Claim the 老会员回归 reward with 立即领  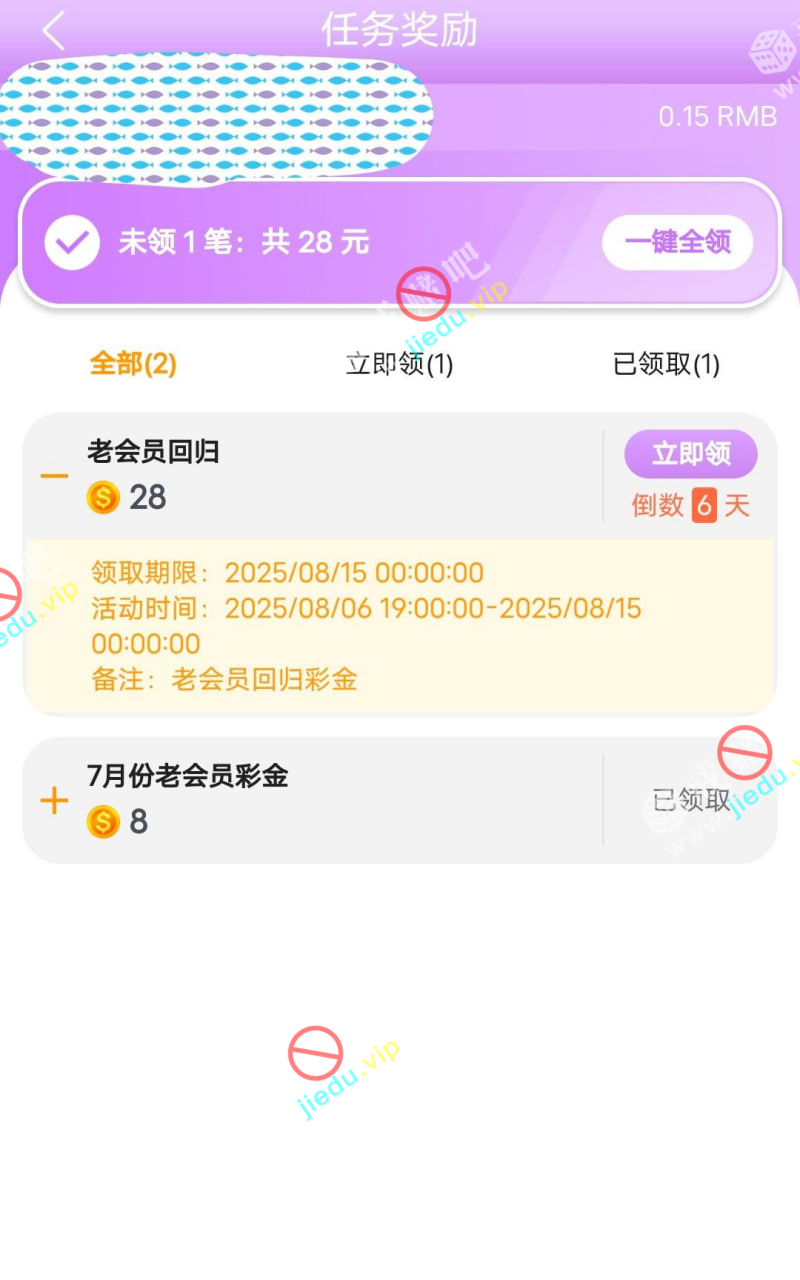691,455
